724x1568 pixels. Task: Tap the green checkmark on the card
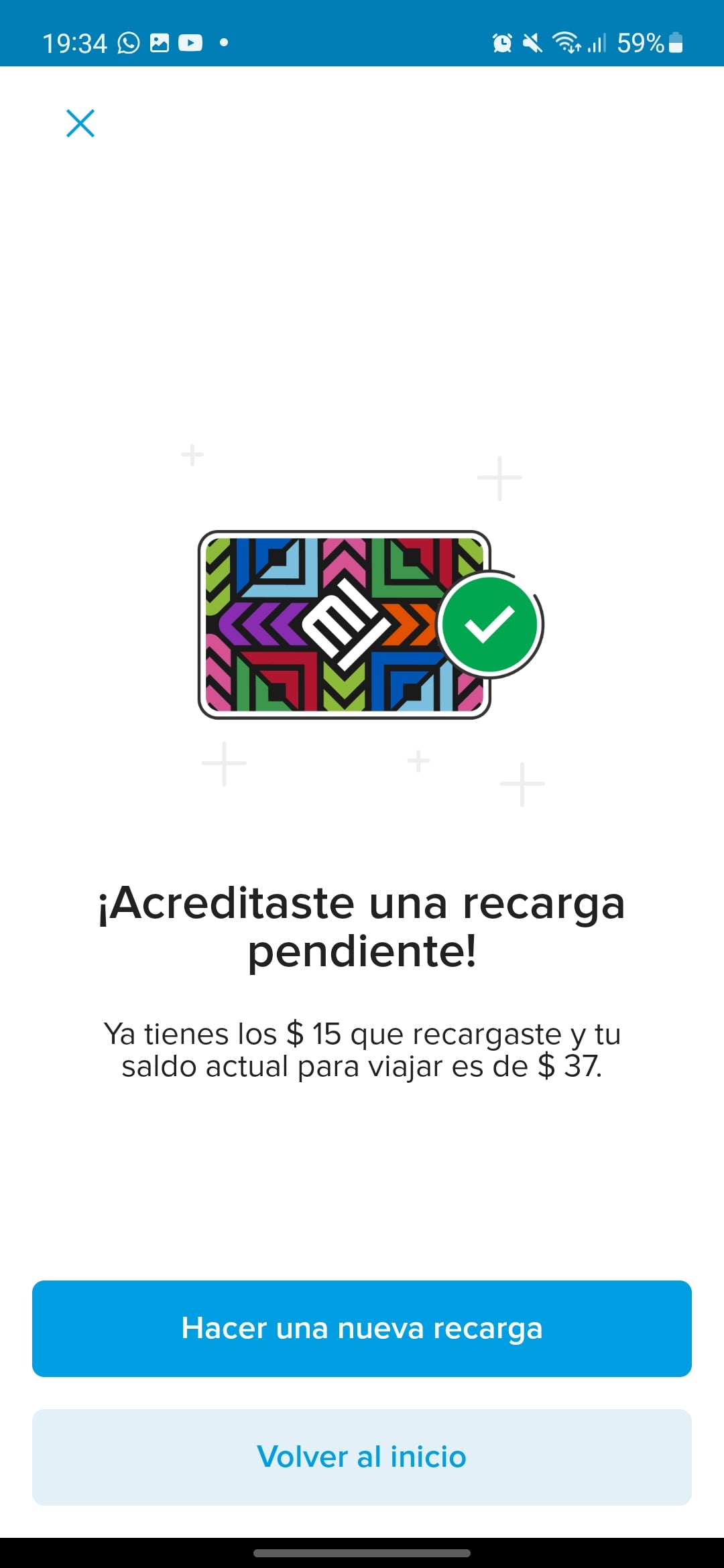pos(490,625)
